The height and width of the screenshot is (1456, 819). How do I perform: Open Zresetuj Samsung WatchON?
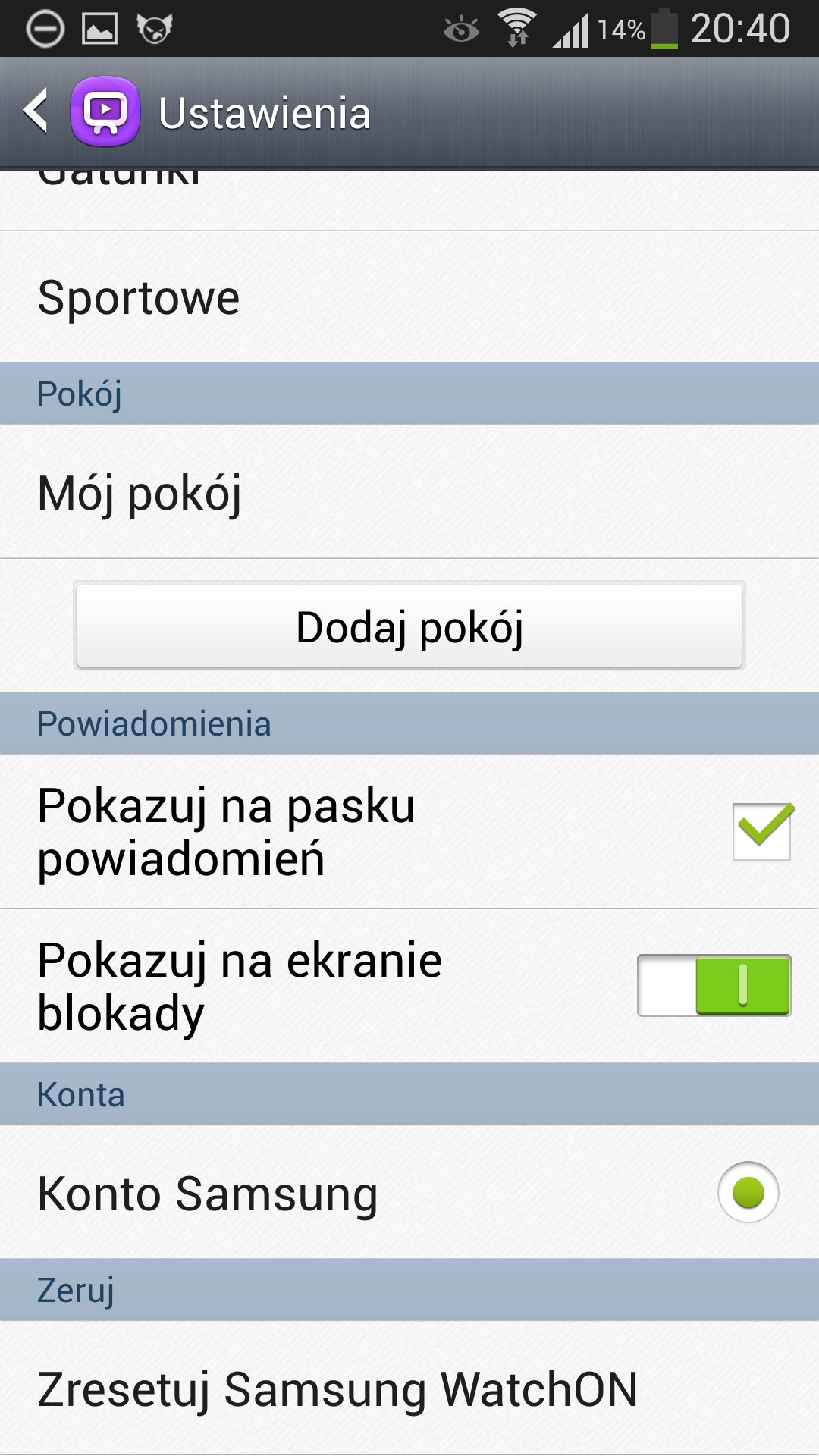coord(409,1389)
